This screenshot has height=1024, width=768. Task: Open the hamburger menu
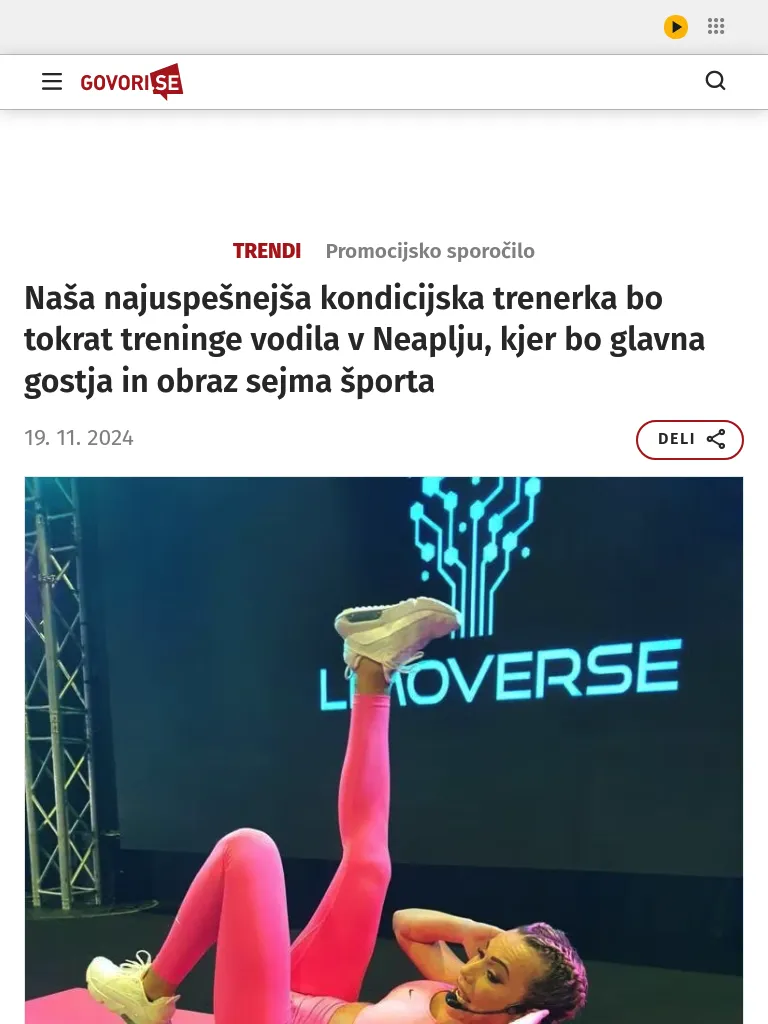52,82
